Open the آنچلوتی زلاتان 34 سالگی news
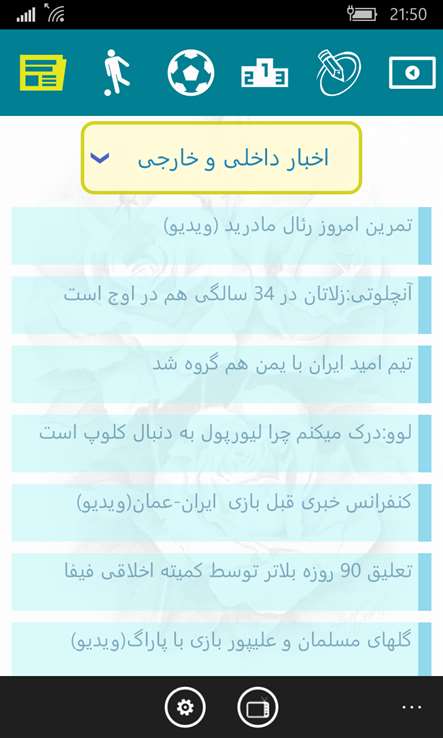The image size is (443, 738). 221,305
